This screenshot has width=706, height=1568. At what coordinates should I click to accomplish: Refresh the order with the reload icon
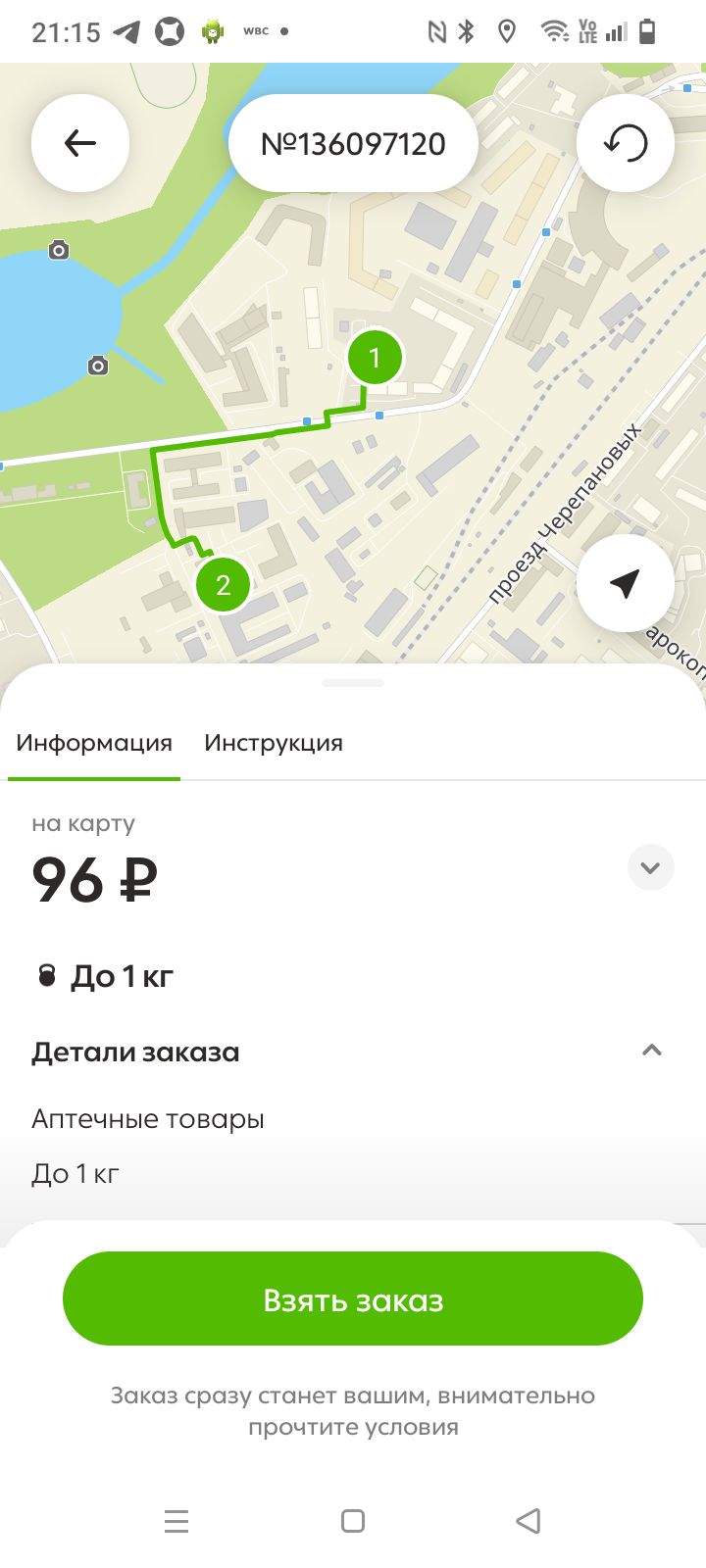pos(626,143)
